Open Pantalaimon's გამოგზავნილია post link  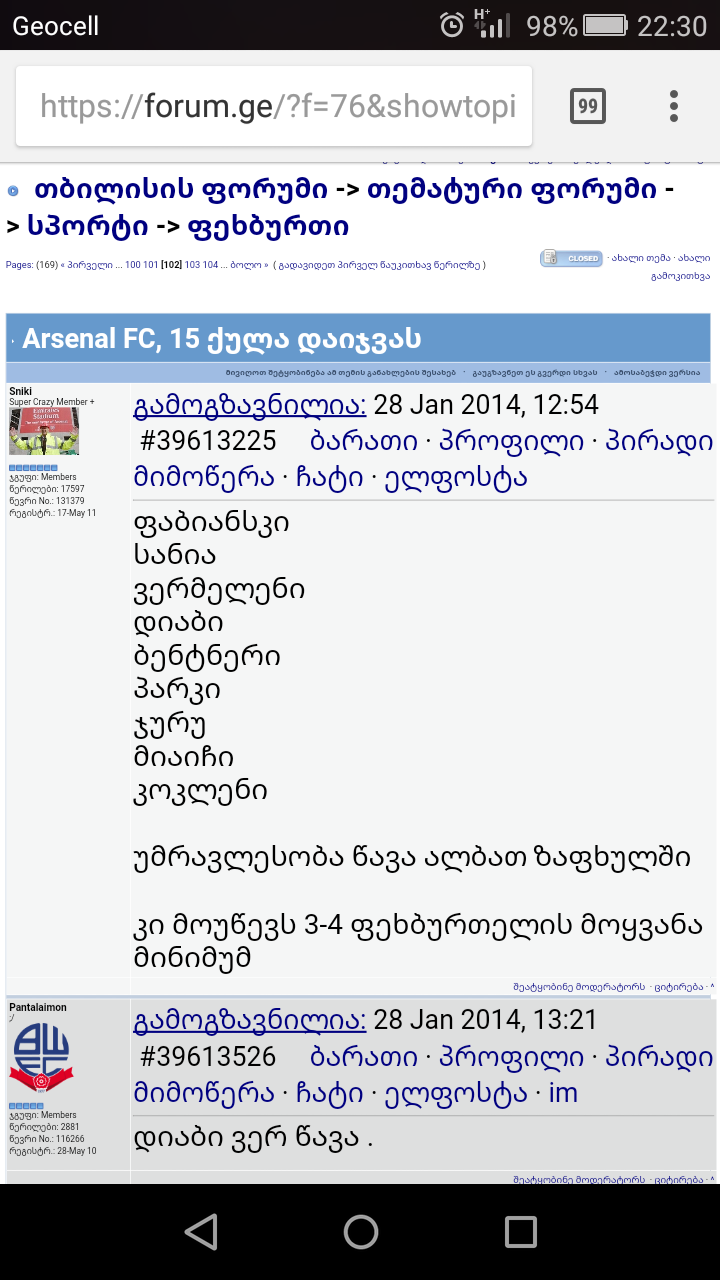250,1020
